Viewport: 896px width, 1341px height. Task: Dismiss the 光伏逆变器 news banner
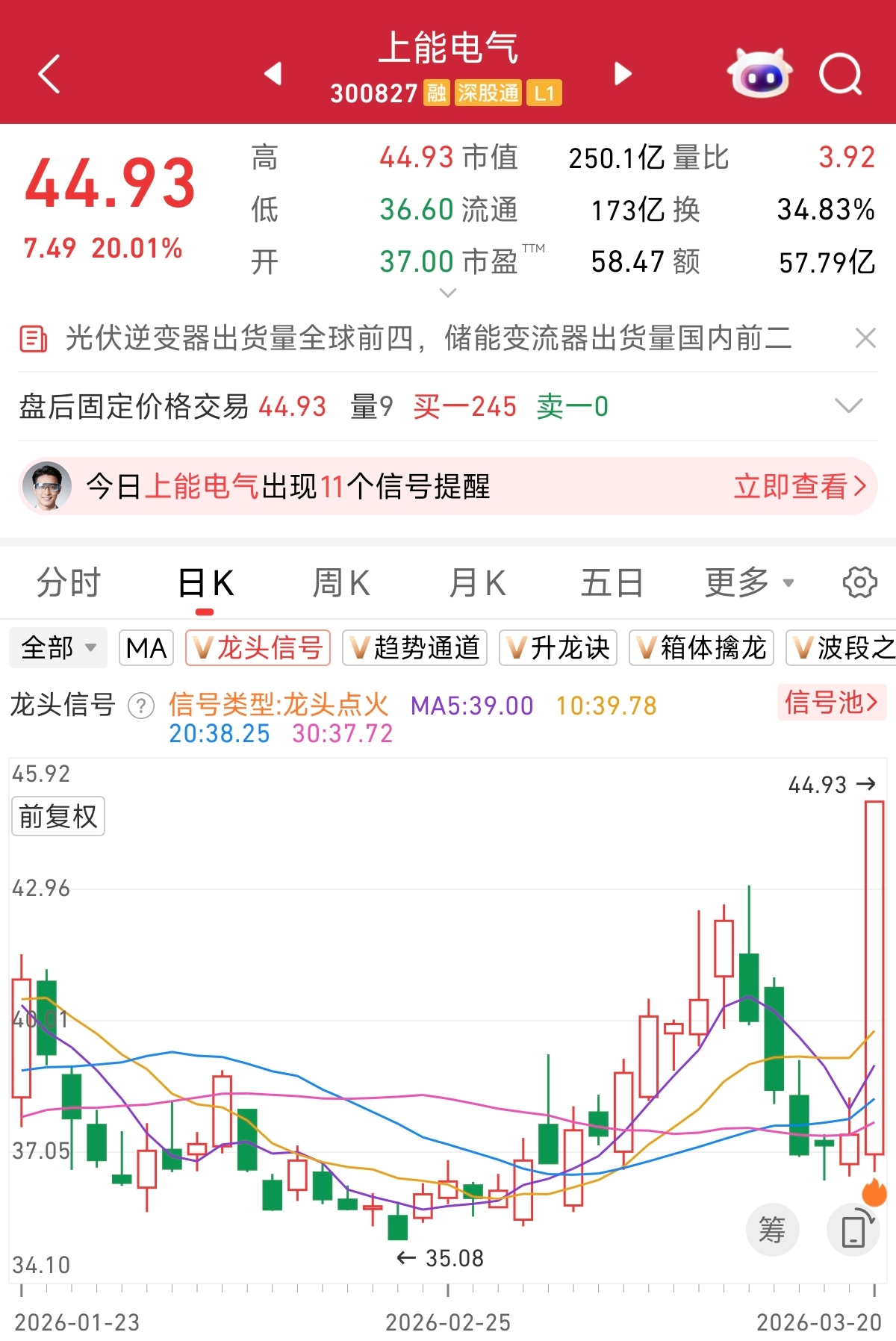[865, 338]
